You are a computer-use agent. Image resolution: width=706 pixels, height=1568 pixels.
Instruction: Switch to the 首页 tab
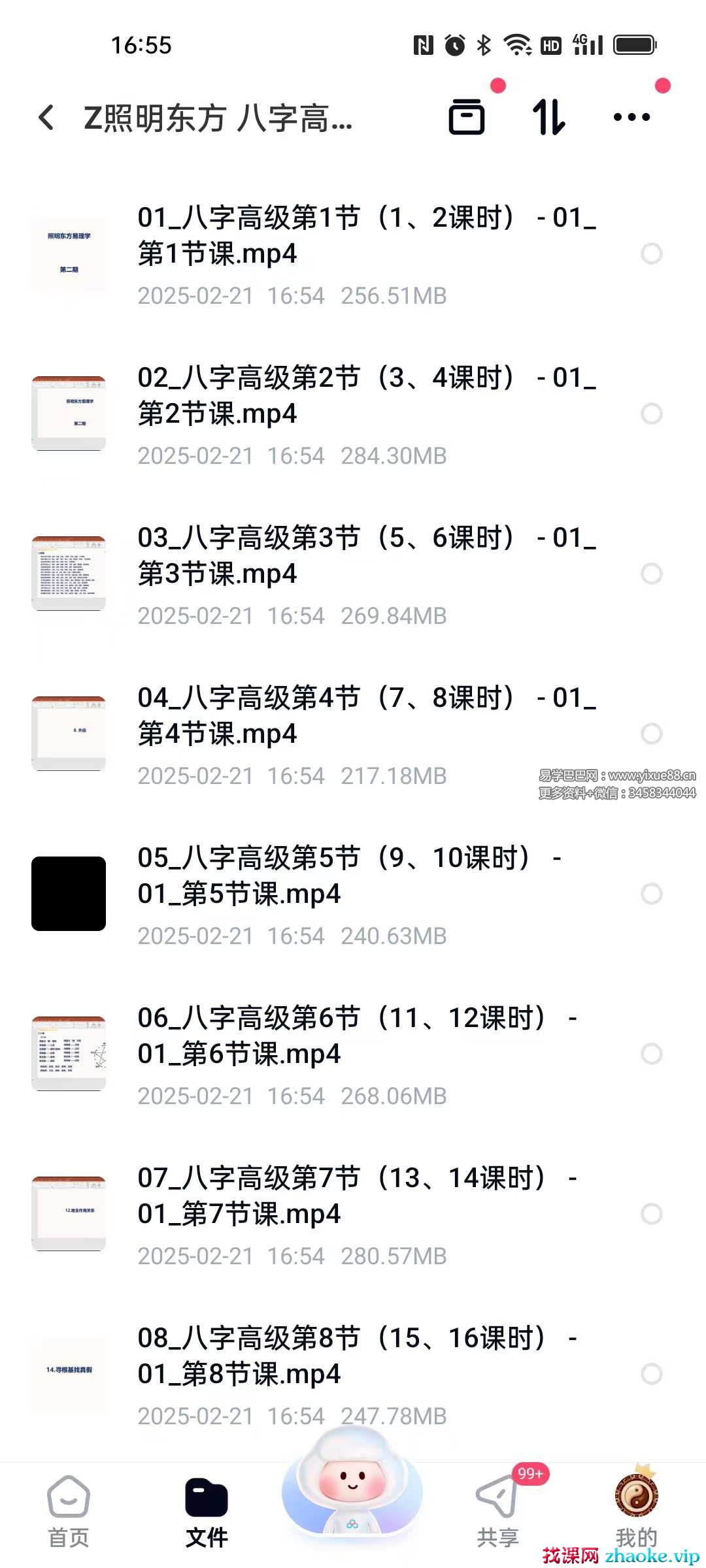click(x=69, y=1511)
